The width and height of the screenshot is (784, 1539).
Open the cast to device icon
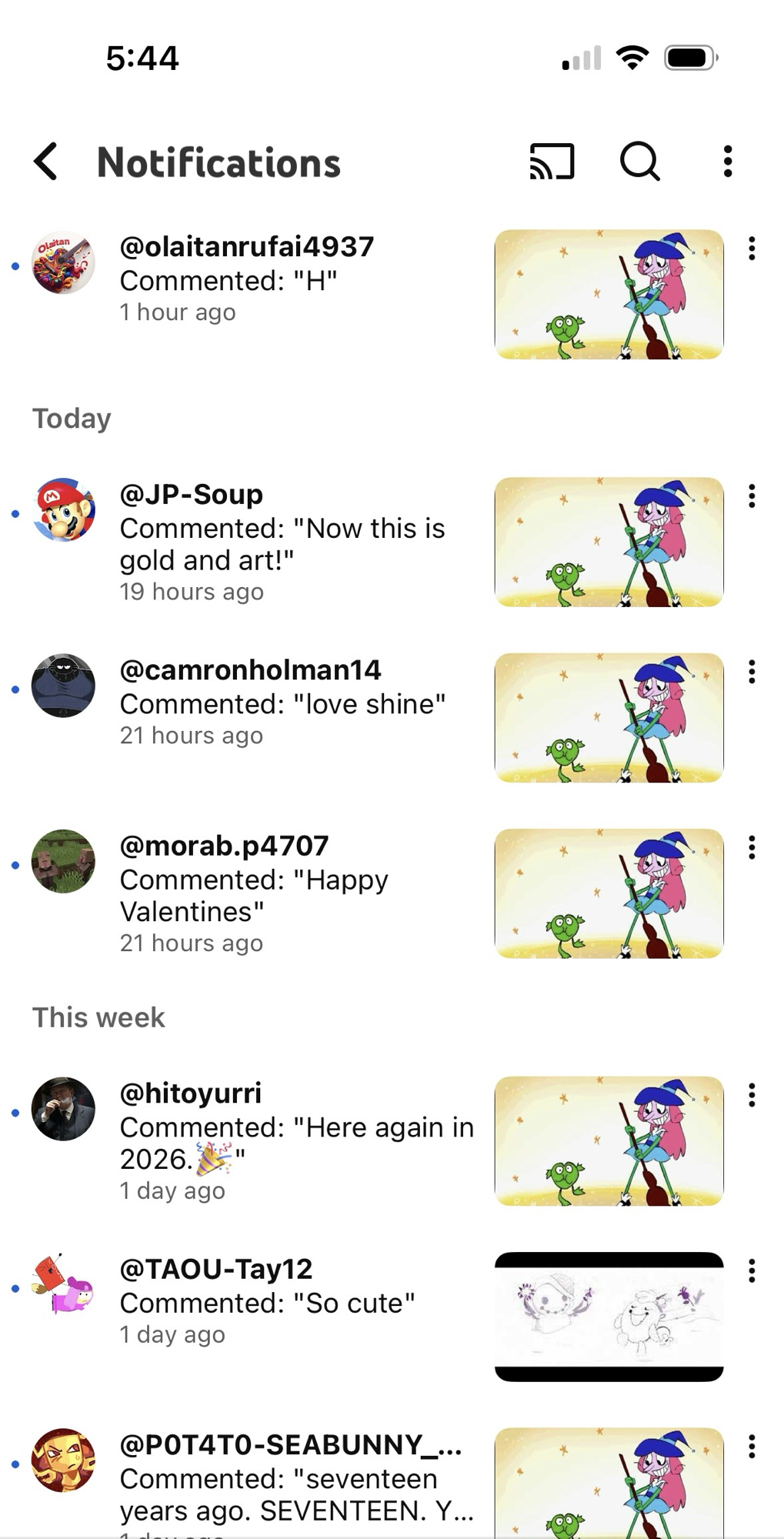(x=552, y=162)
